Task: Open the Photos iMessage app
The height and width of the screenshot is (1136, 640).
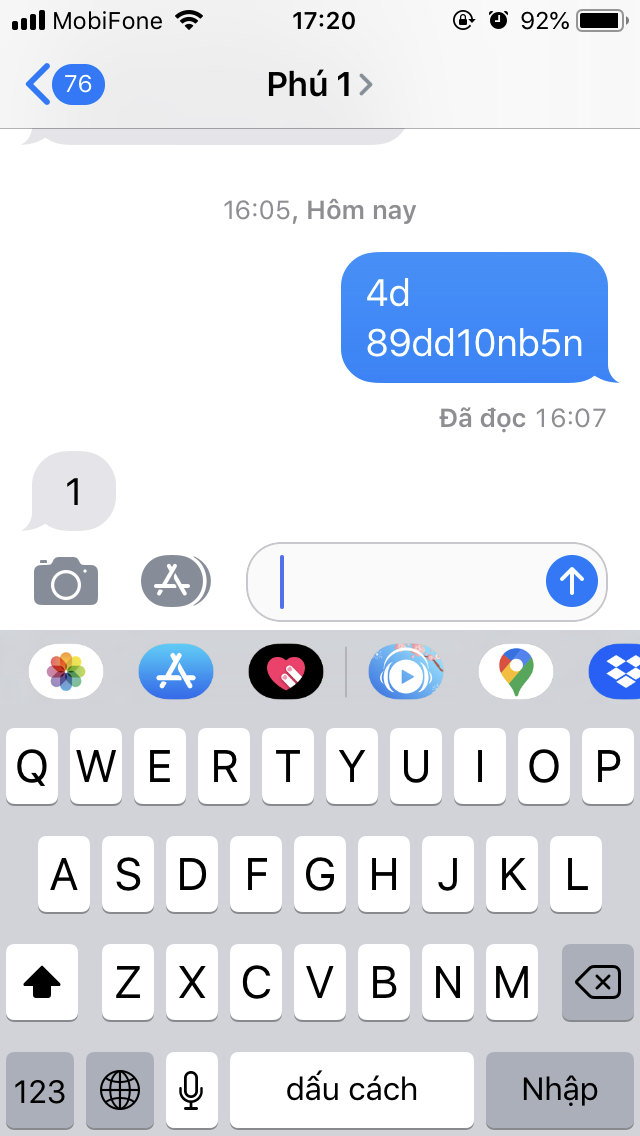Action: pos(66,672)
